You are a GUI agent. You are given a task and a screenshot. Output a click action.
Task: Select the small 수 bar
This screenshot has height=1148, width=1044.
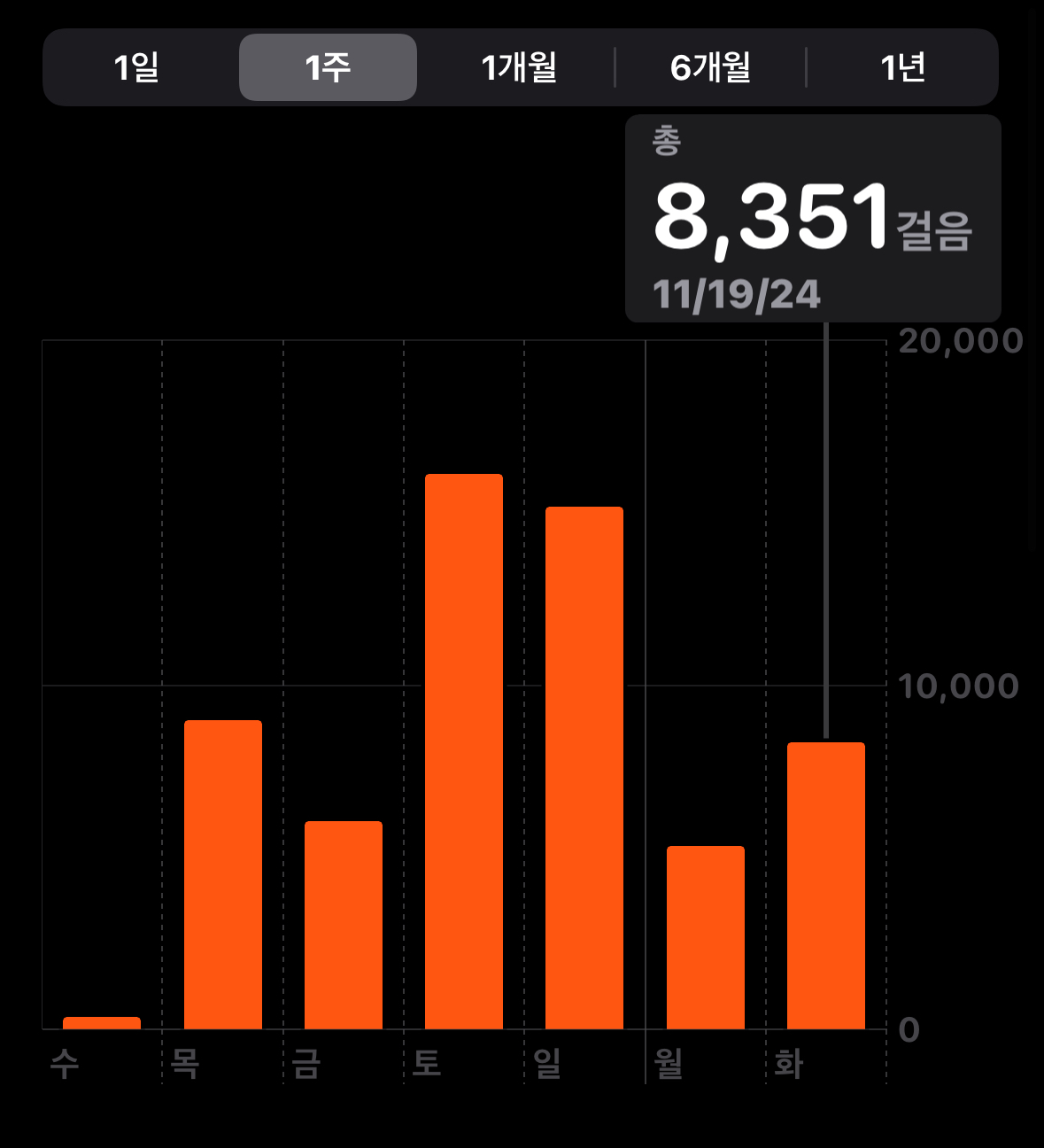point(102,1023)
